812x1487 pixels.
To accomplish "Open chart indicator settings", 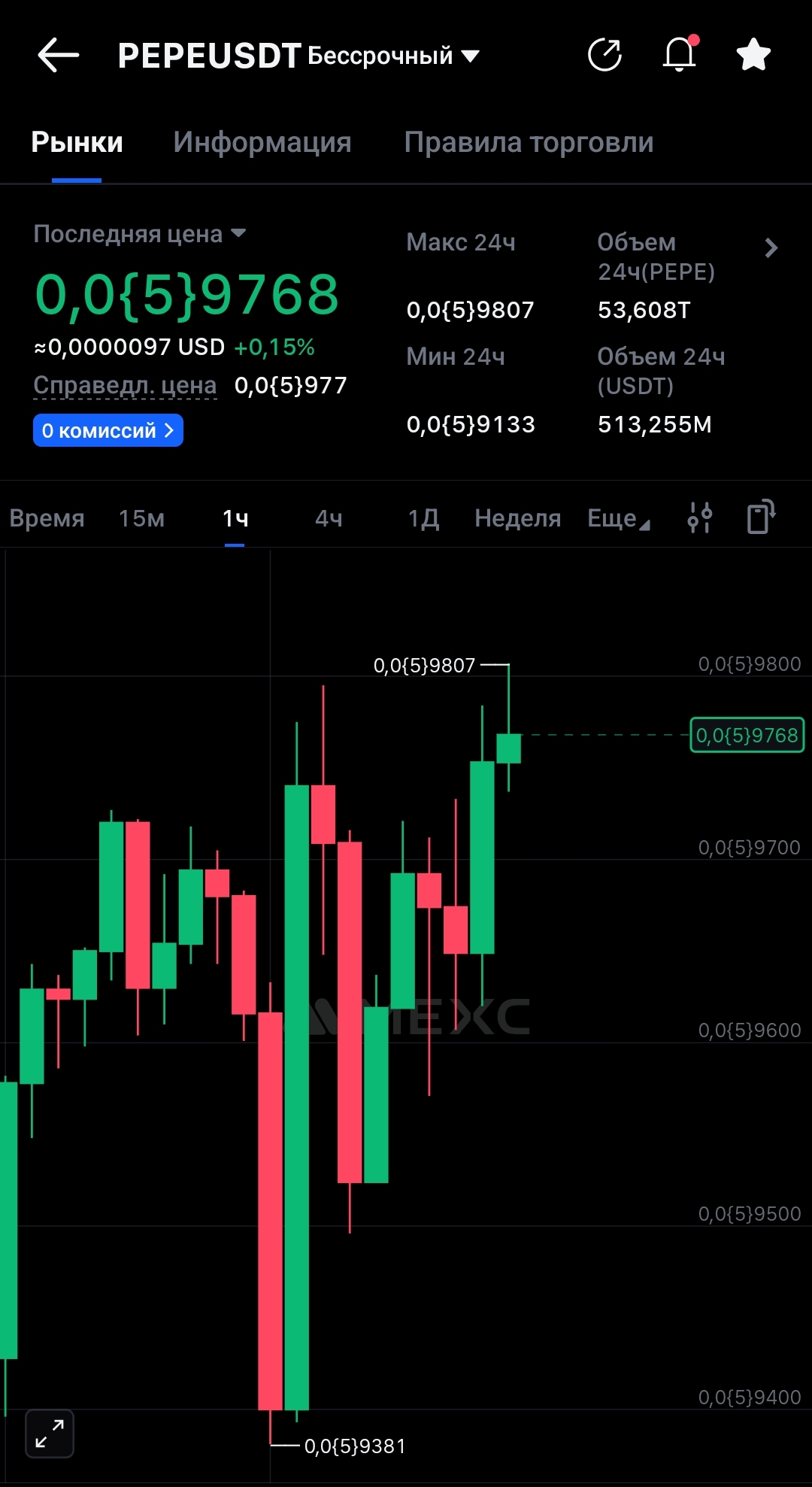I will [x=700, y=517].
